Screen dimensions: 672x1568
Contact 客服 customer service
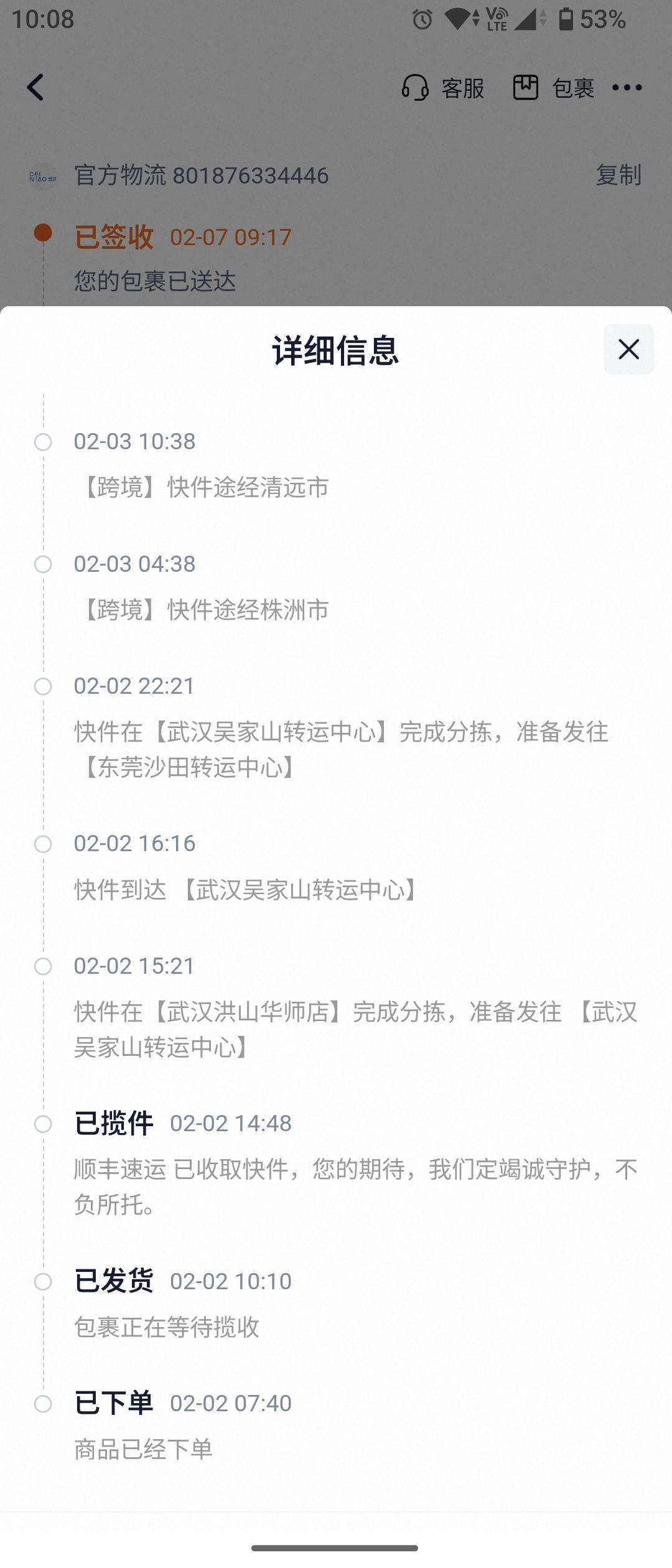(443, 88)
